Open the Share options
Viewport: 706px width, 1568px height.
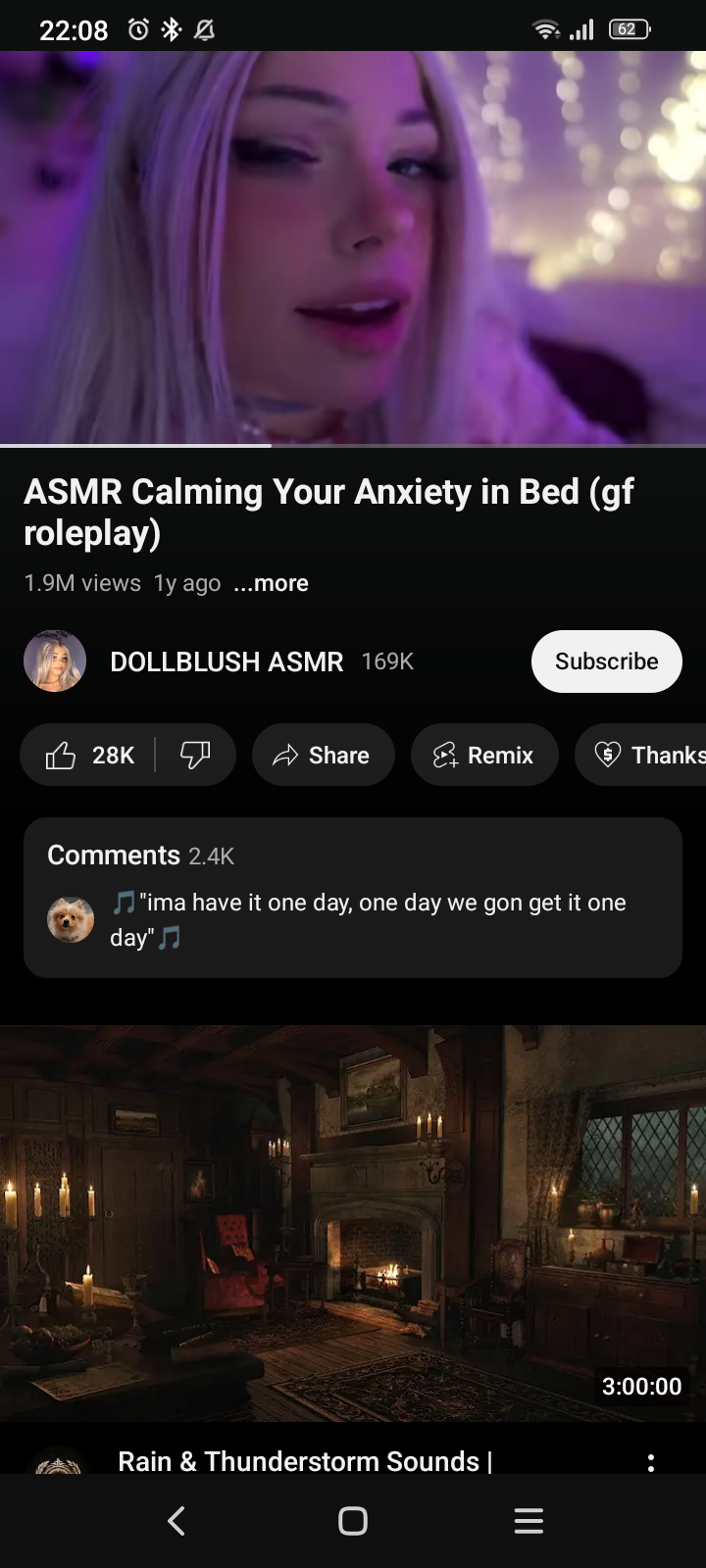point(324,755)
